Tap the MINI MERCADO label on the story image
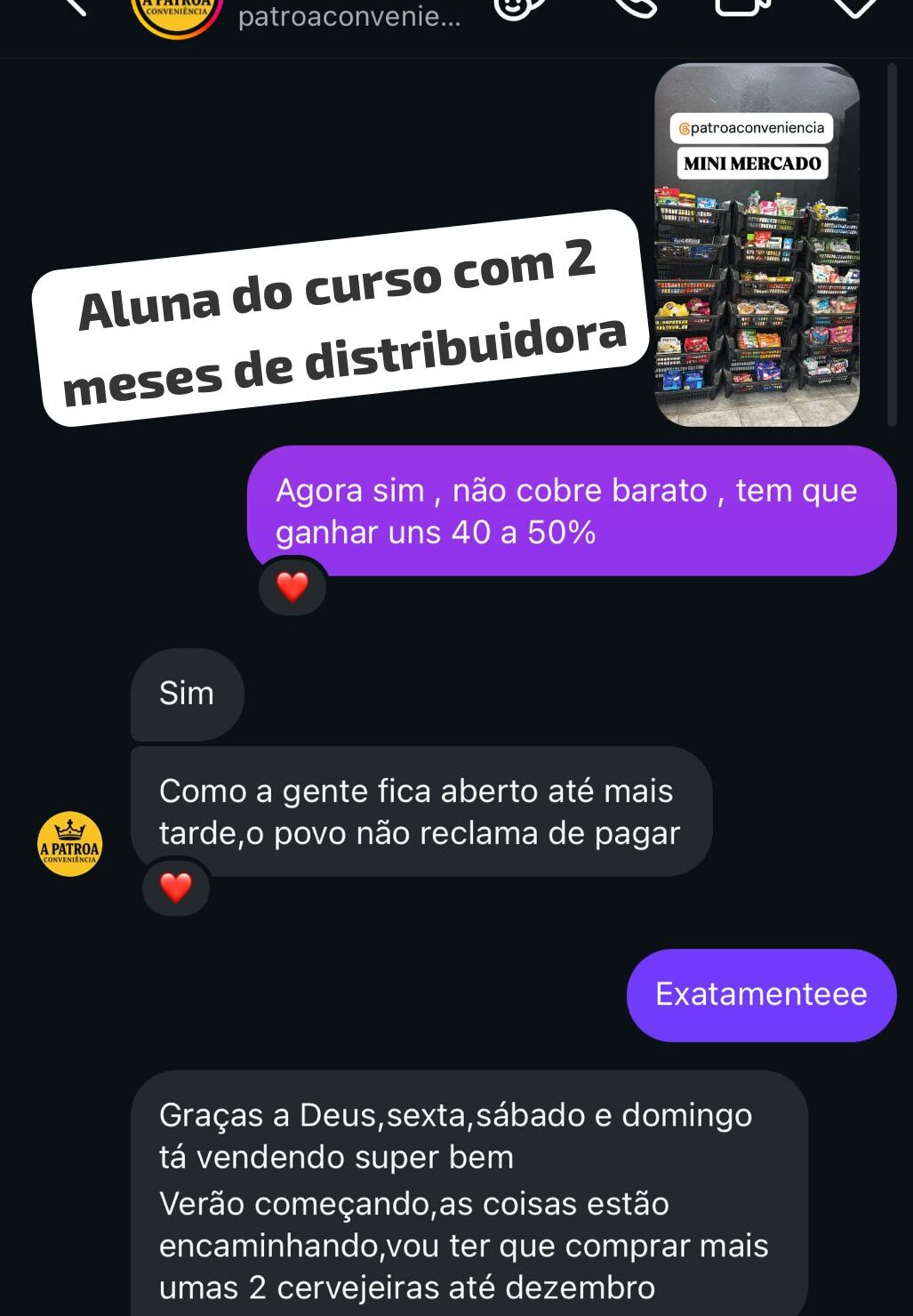This screenshot has height=1316, width=913. (x=755, y=162)
